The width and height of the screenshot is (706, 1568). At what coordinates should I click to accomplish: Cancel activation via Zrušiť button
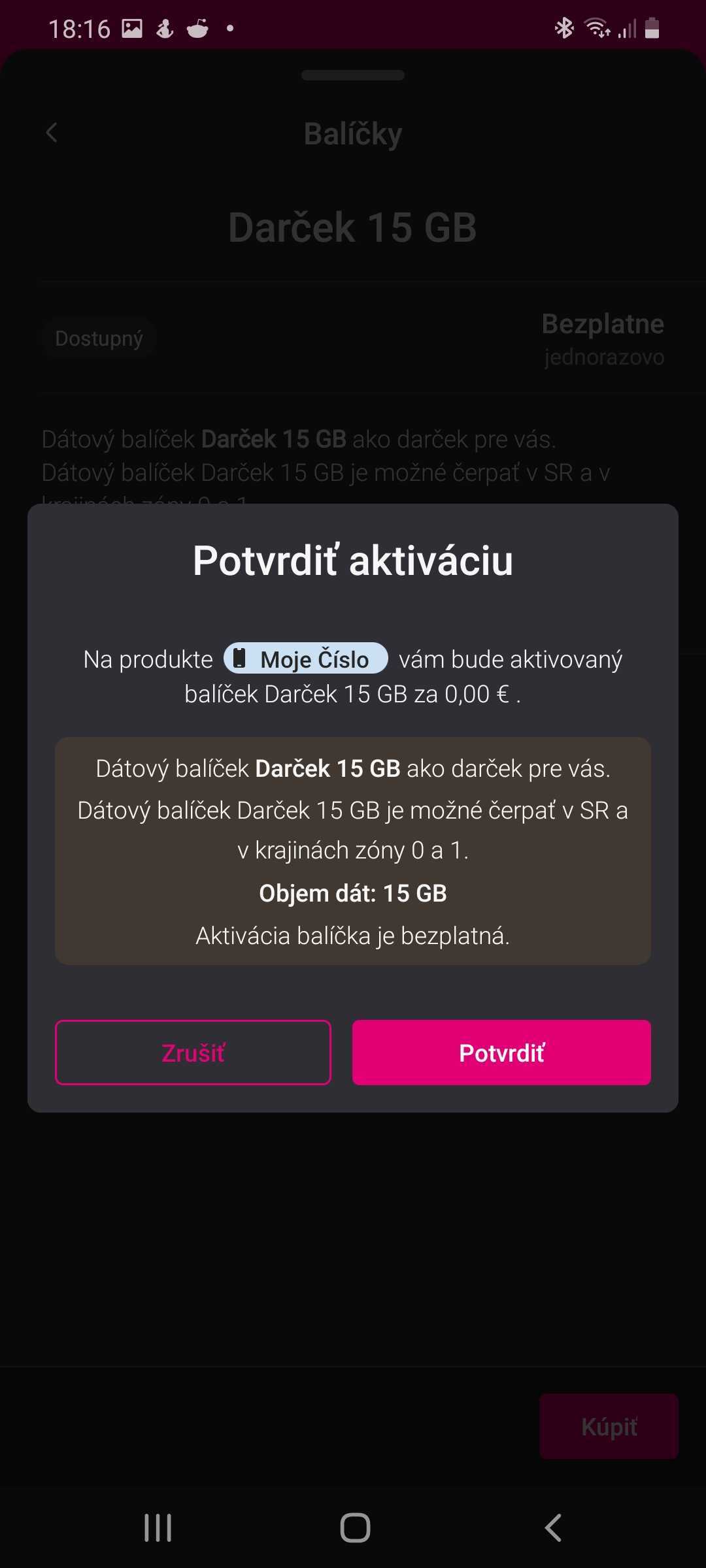pyautogui.click(x=193, y=1053)
